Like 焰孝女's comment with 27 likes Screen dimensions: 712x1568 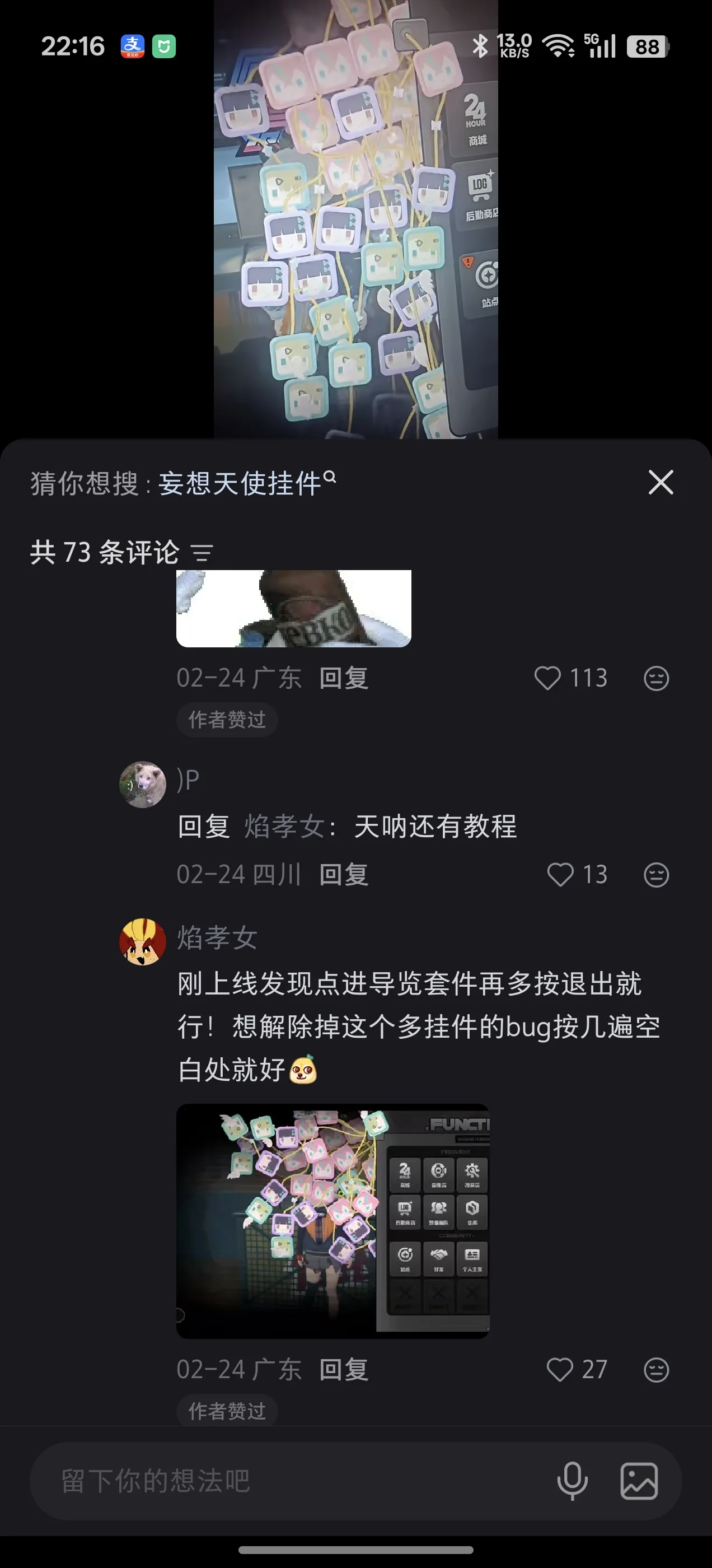[x=560, y=1370]
